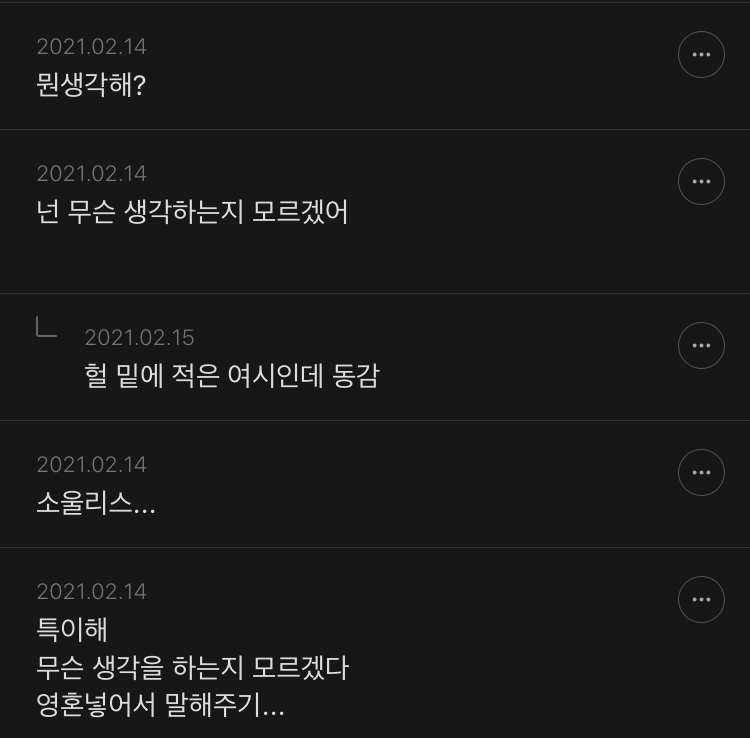Open more options on '헐 밑에 적은' reply
Image resolution: width=750 pixels, height=738 pixels.
point(701,346)
